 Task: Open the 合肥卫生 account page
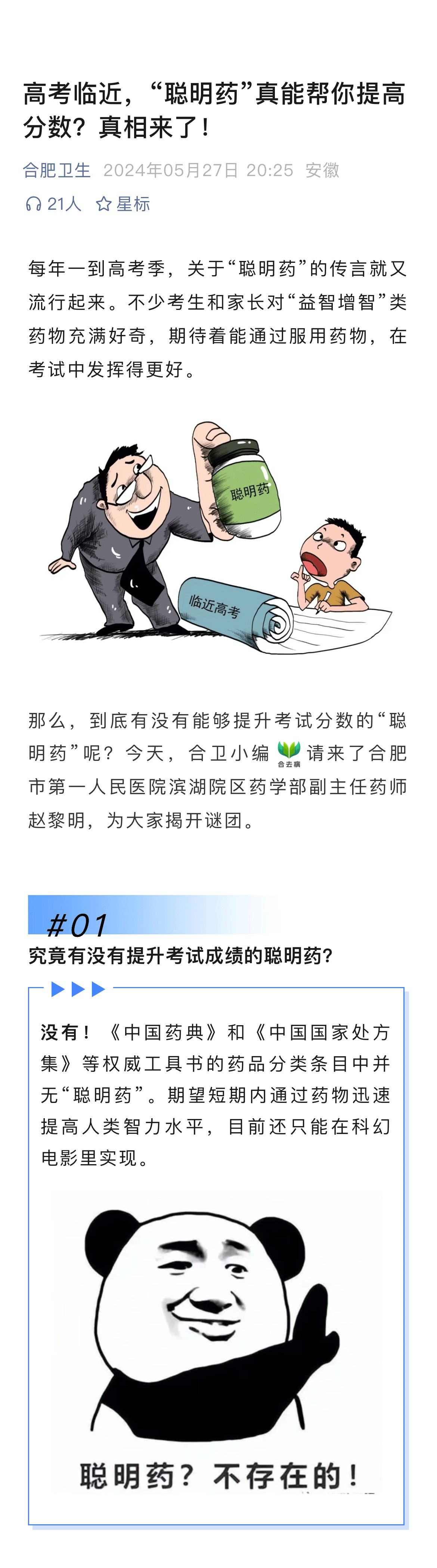tap(56, 170)
